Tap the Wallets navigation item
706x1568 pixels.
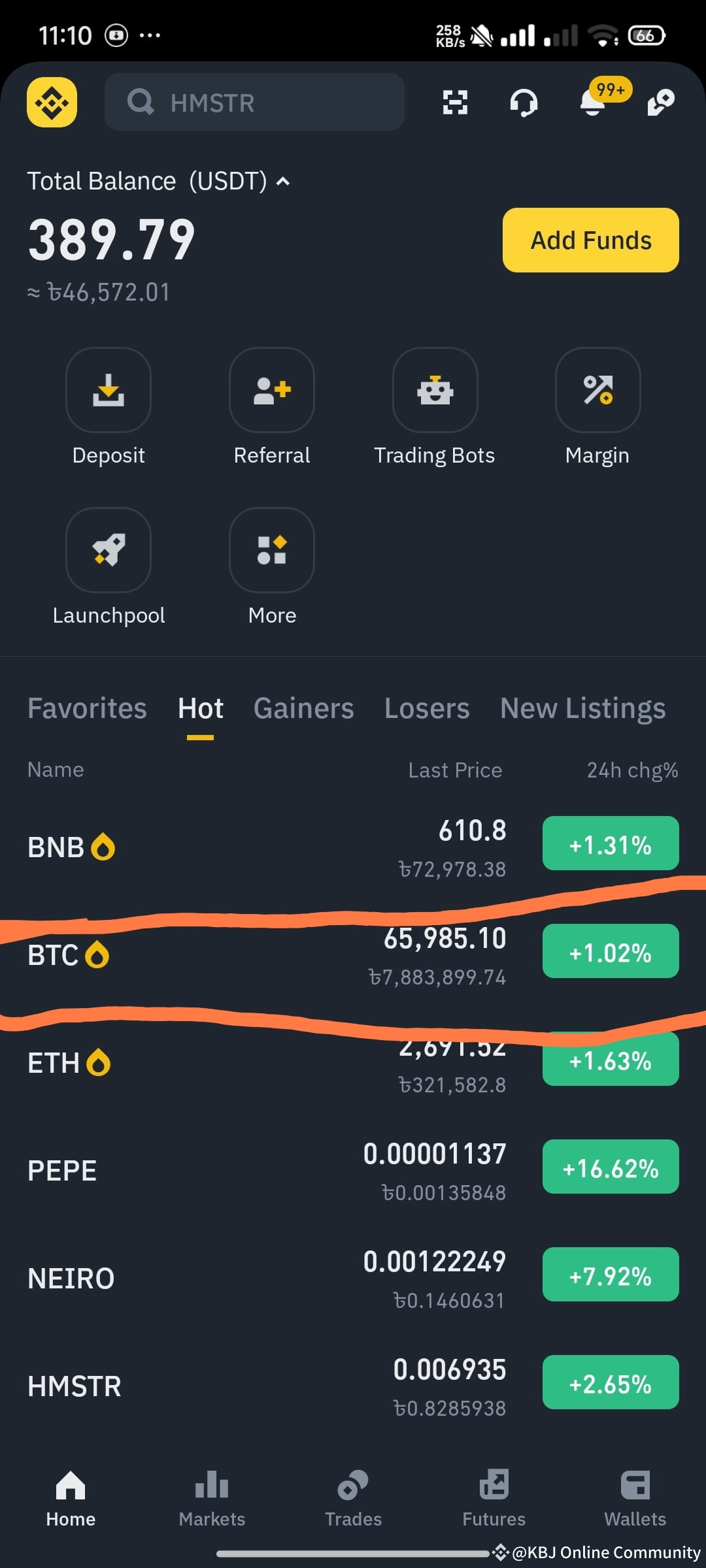[x=634, y=1496]
